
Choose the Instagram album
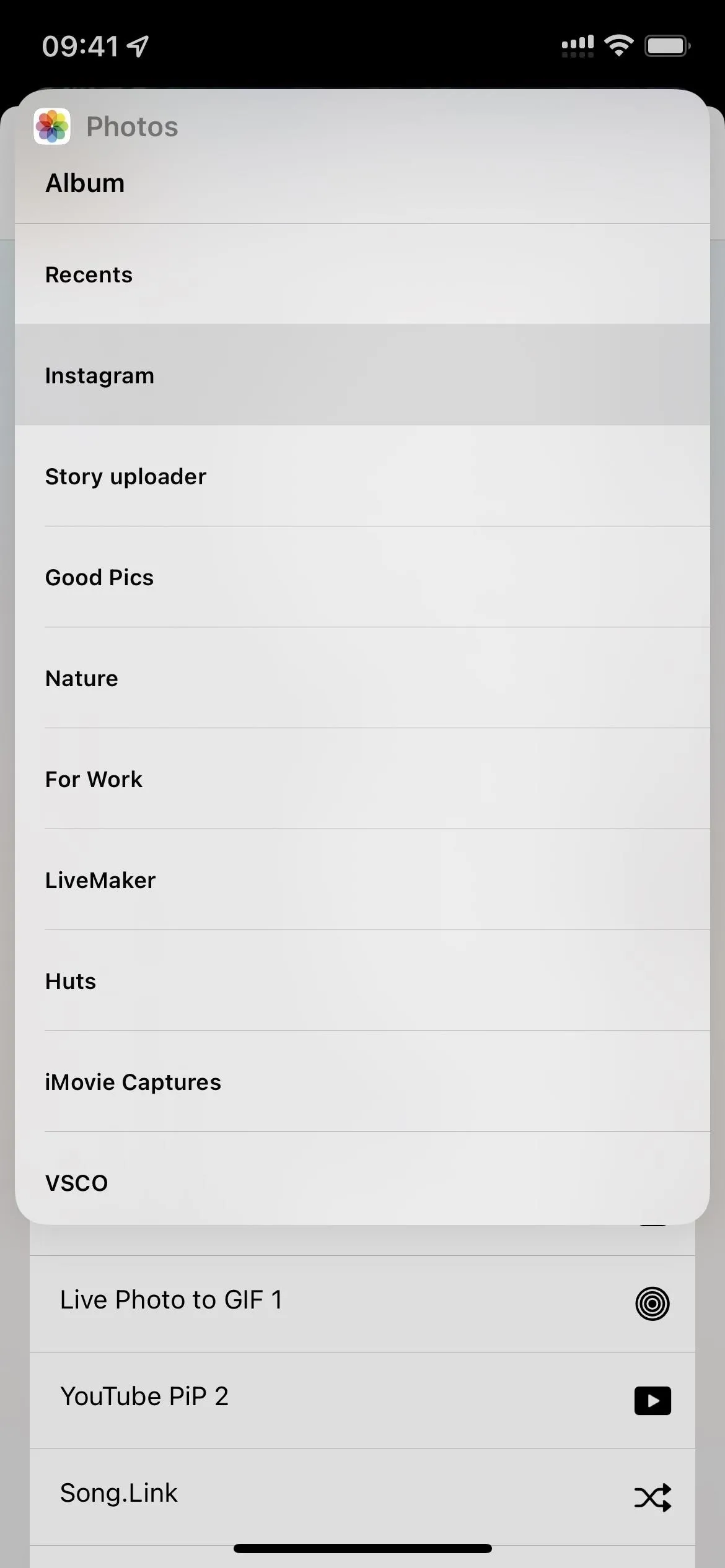point(362,375)
